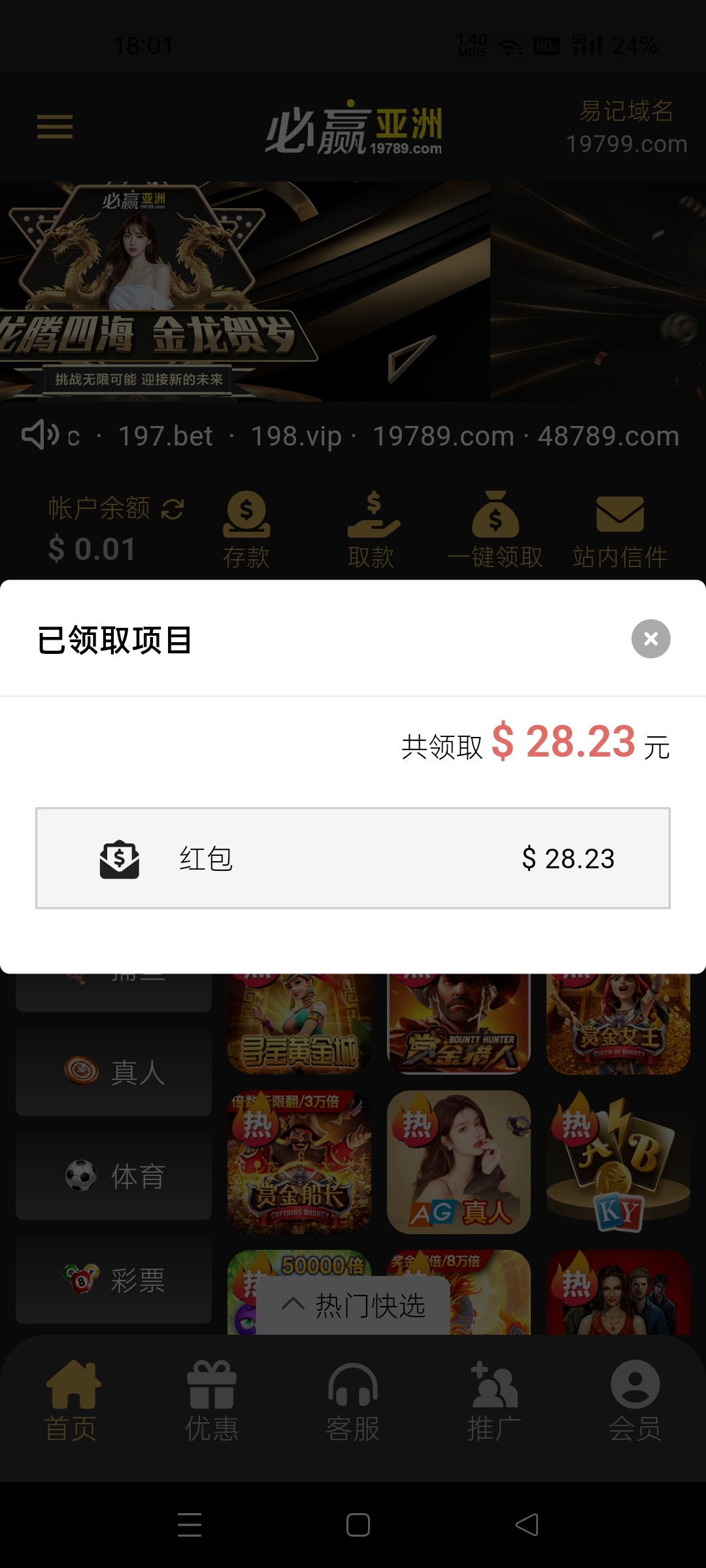Open the 赏金船长 game
The height and width of the screenshot is (1568, 706).
click(299, 1162)
